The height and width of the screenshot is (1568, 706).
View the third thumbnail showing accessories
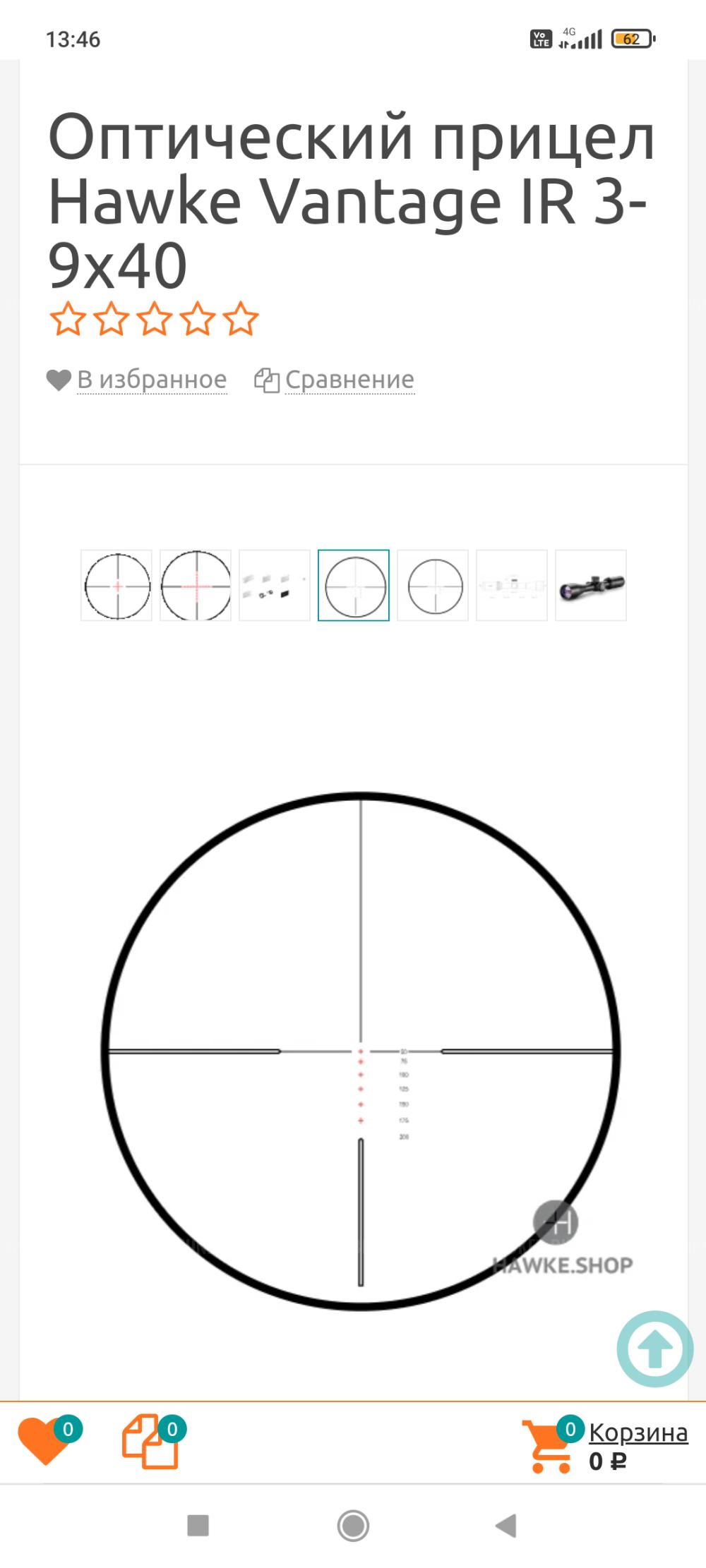coord(275,586)
